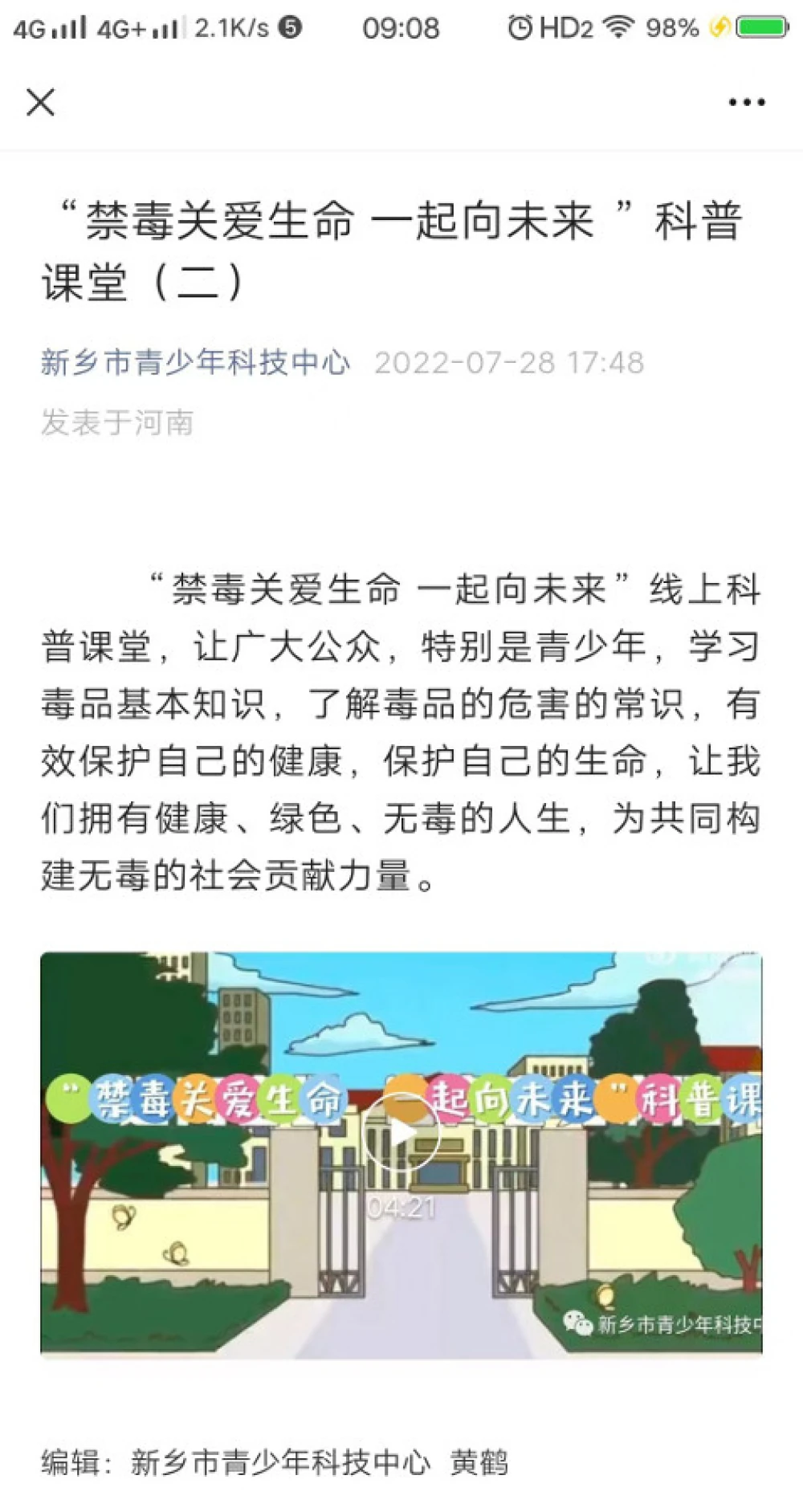Close the article page

pos(40,103)
